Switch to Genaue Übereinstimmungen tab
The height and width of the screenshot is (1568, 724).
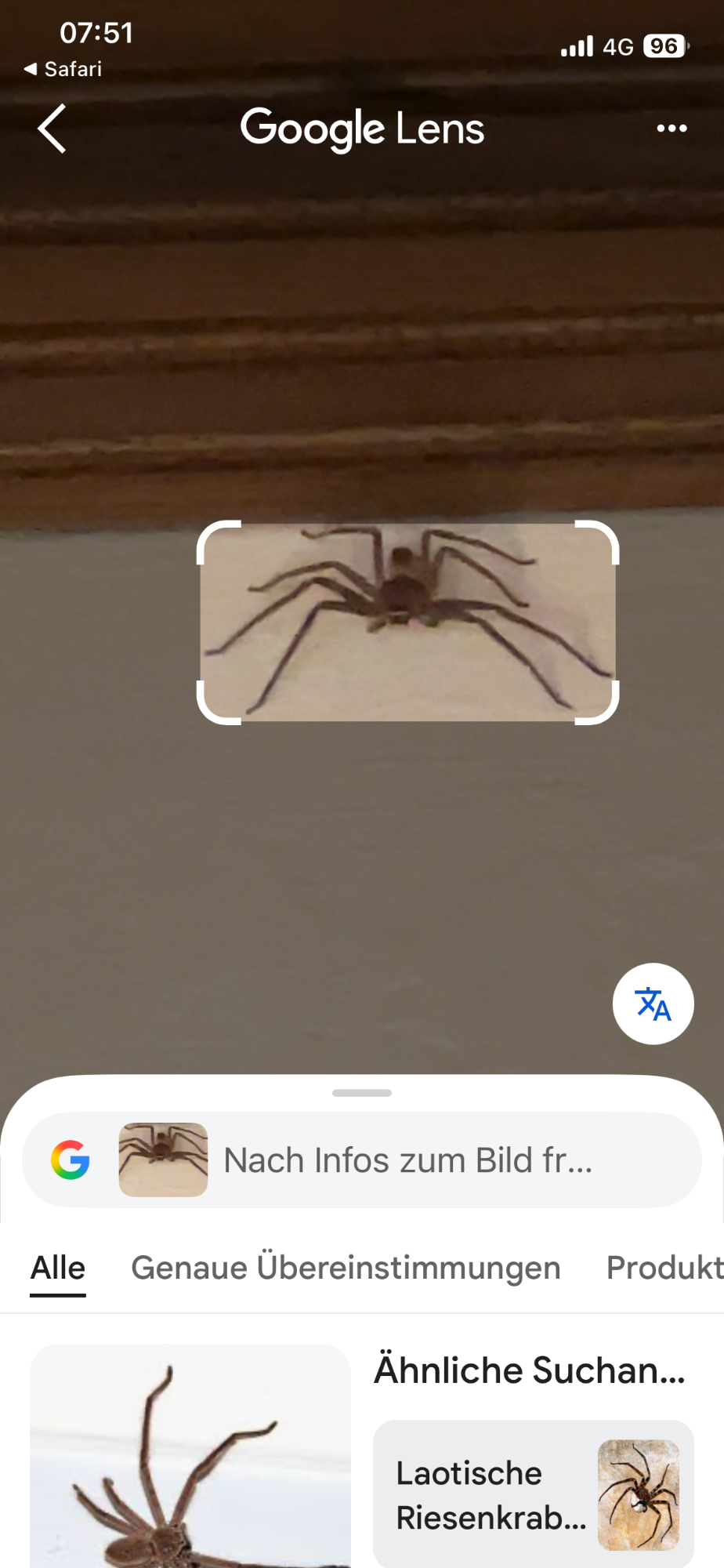pos(346,1268)
